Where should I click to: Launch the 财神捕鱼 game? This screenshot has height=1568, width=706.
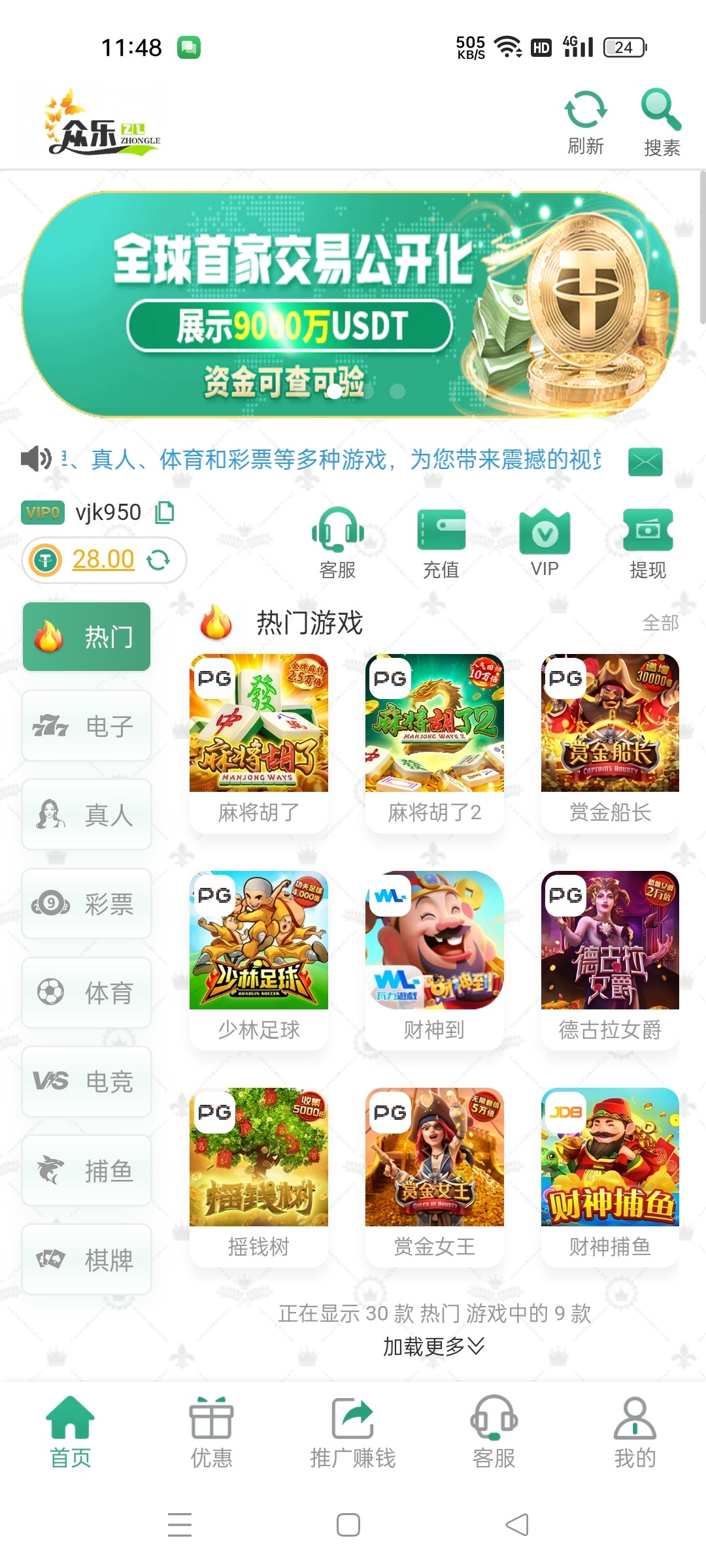coord(610,1177)
